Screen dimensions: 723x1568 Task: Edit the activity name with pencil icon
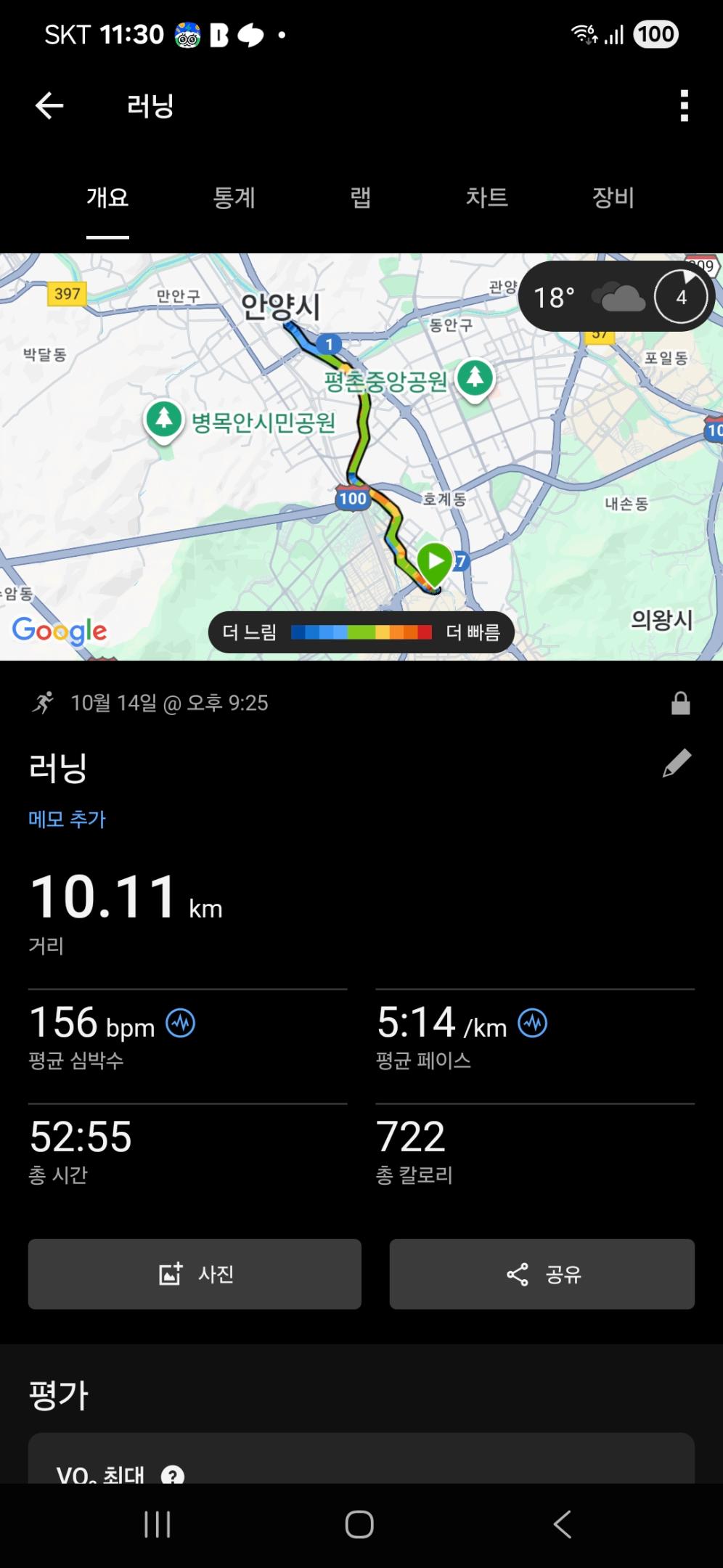coord(677,764)
